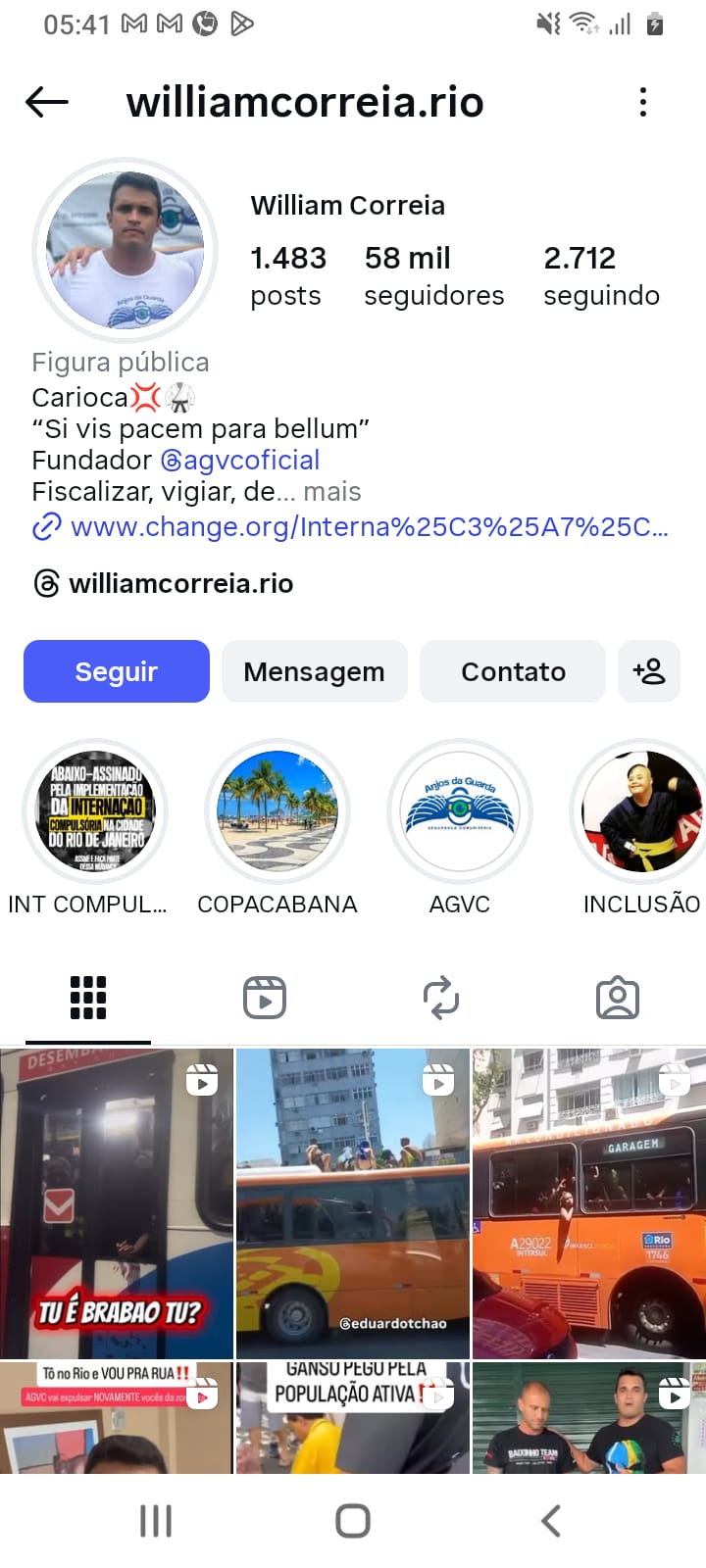Open the three-dot overflow menu

(x=643, y=102)
